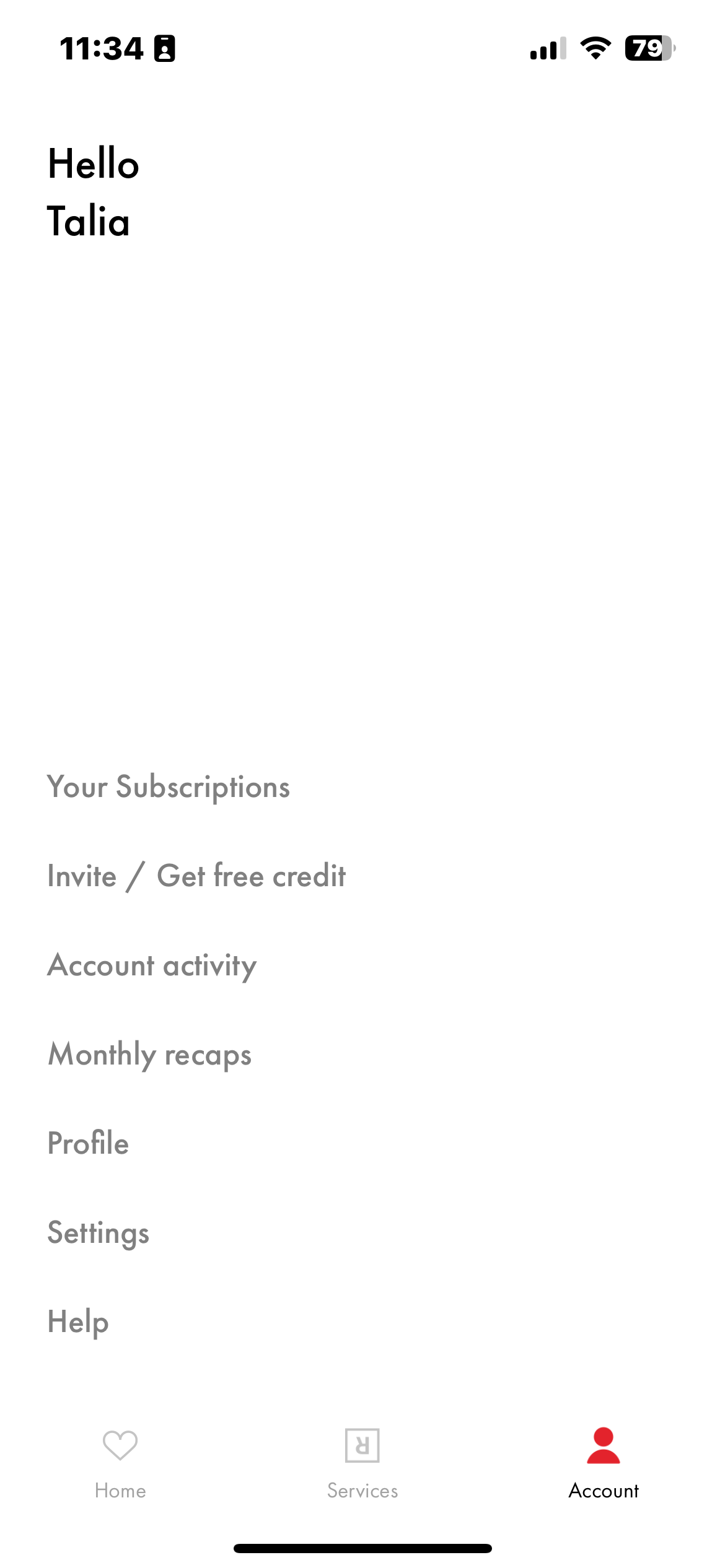Open the Help section
Viewport: 725px width, 1568px height.
pos(79,1322)
